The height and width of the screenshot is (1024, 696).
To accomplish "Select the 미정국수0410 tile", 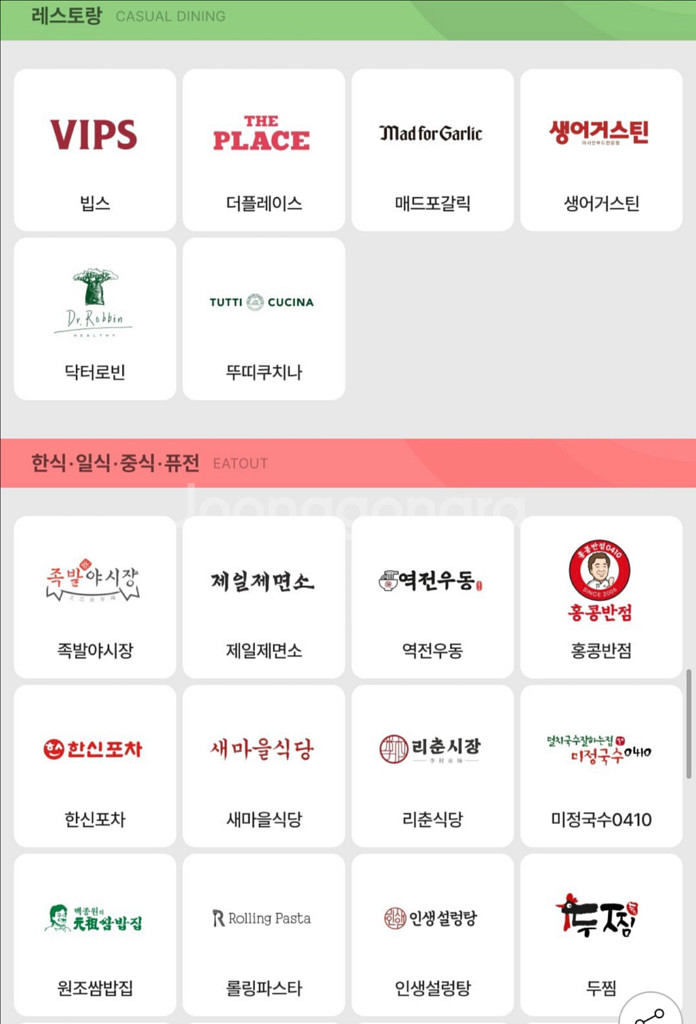I will [x=601, y=765].
